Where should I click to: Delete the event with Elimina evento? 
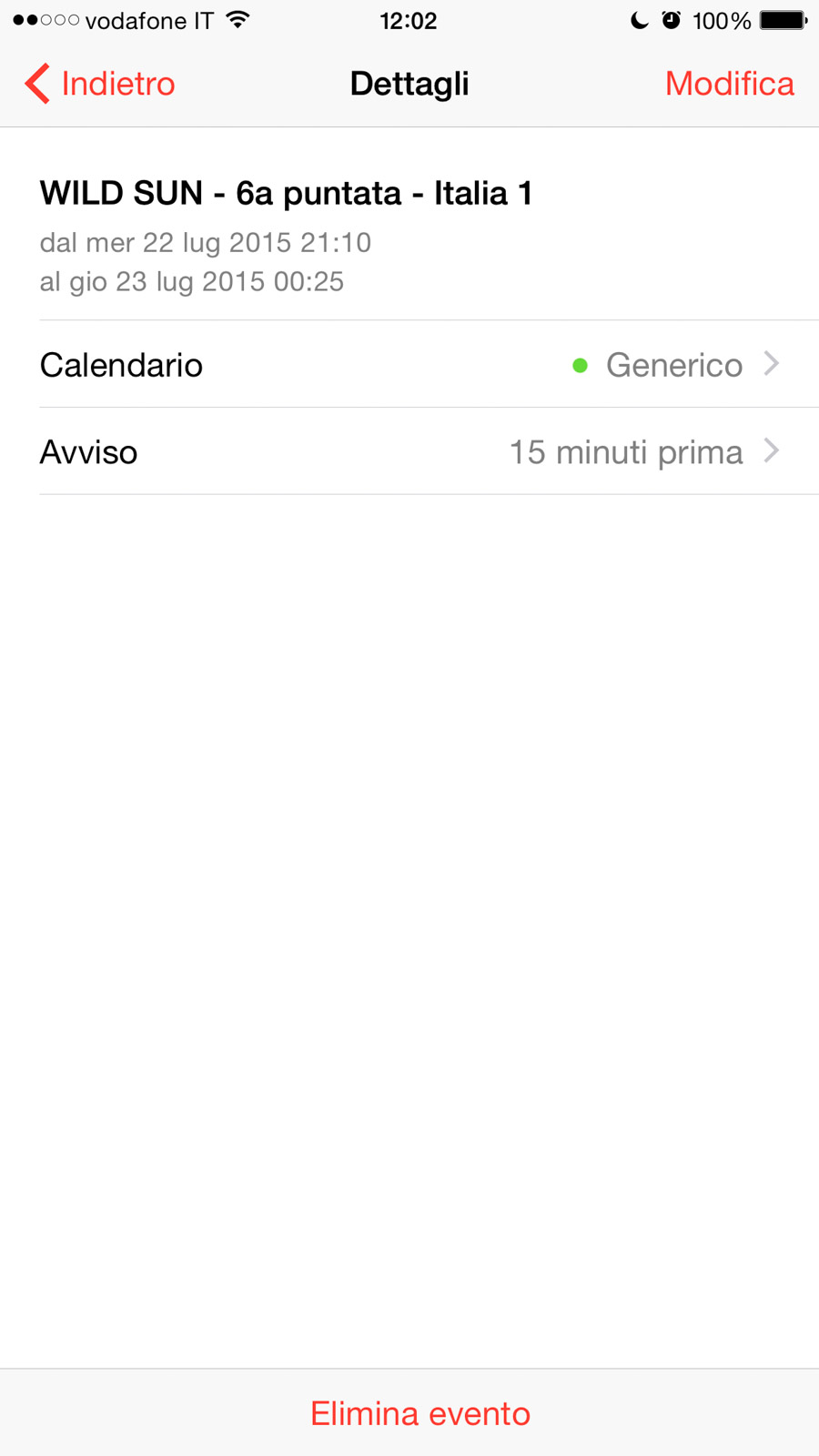(x=420, y=1413)
